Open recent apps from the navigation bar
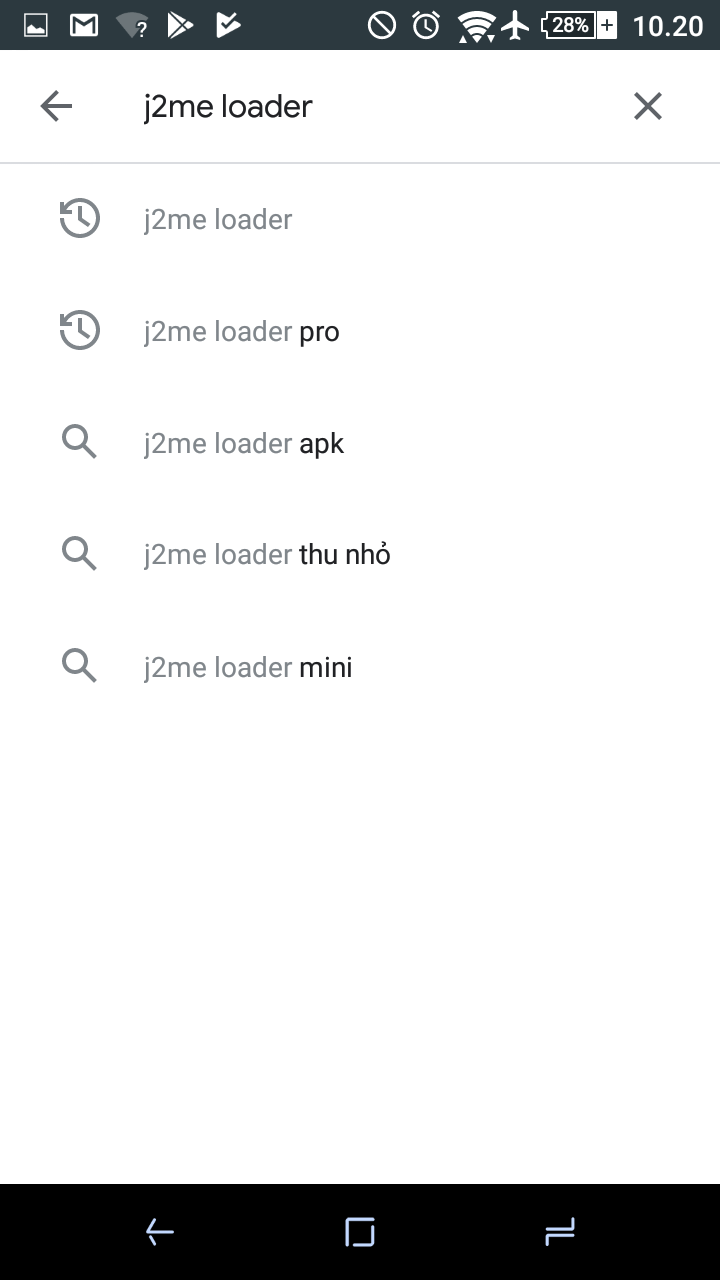Screen dimensions: 720x1280 click(x=560, y=1232)
